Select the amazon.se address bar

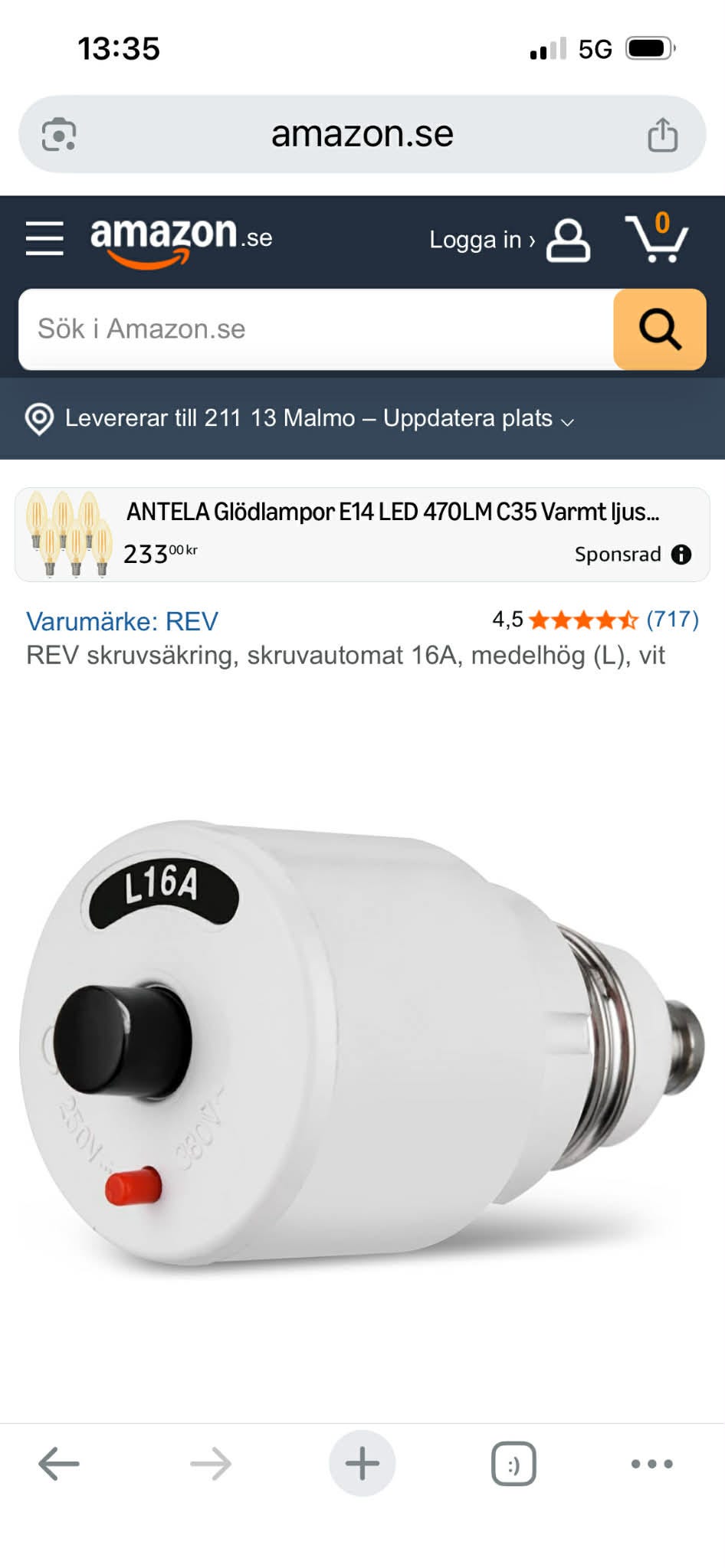(362, 135)
